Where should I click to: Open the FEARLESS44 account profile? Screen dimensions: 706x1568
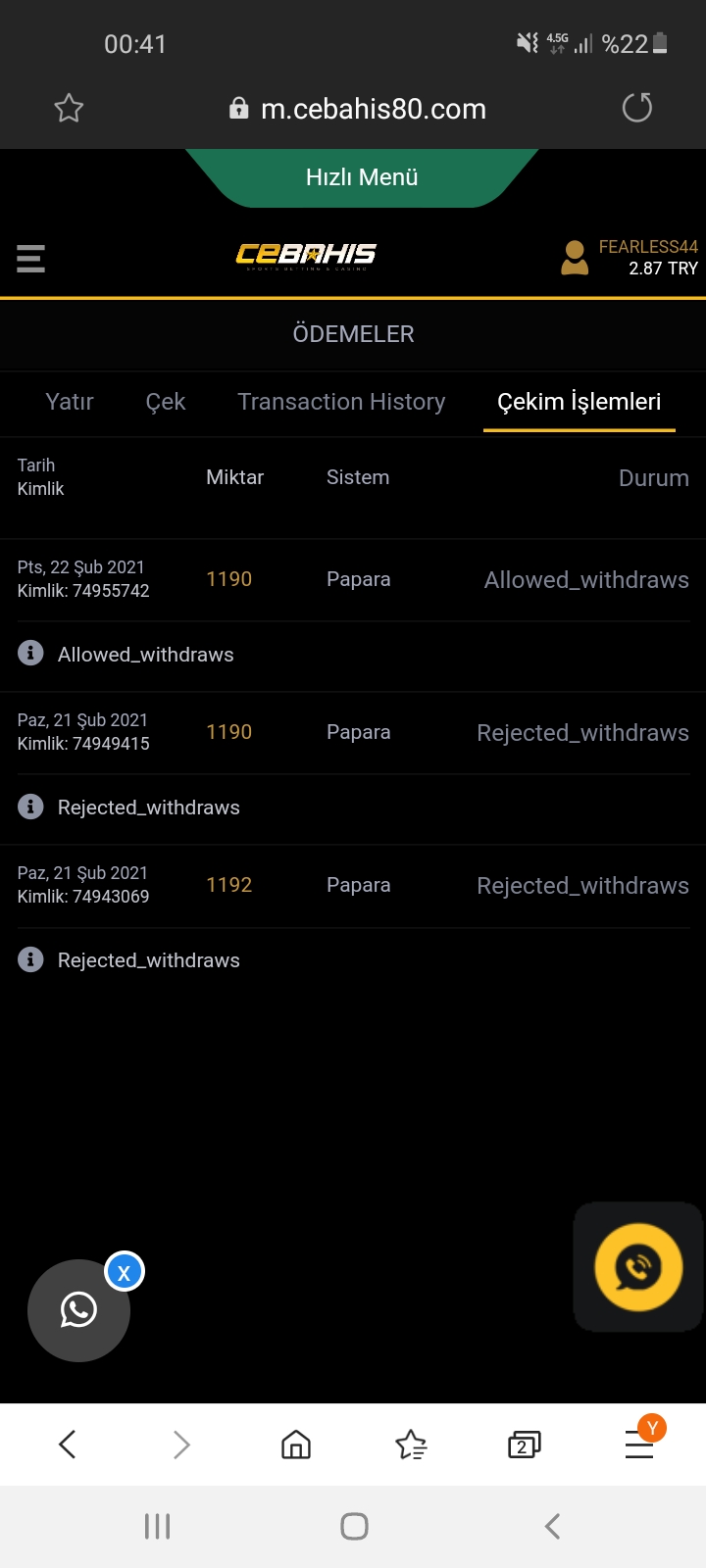coord(629,258)
